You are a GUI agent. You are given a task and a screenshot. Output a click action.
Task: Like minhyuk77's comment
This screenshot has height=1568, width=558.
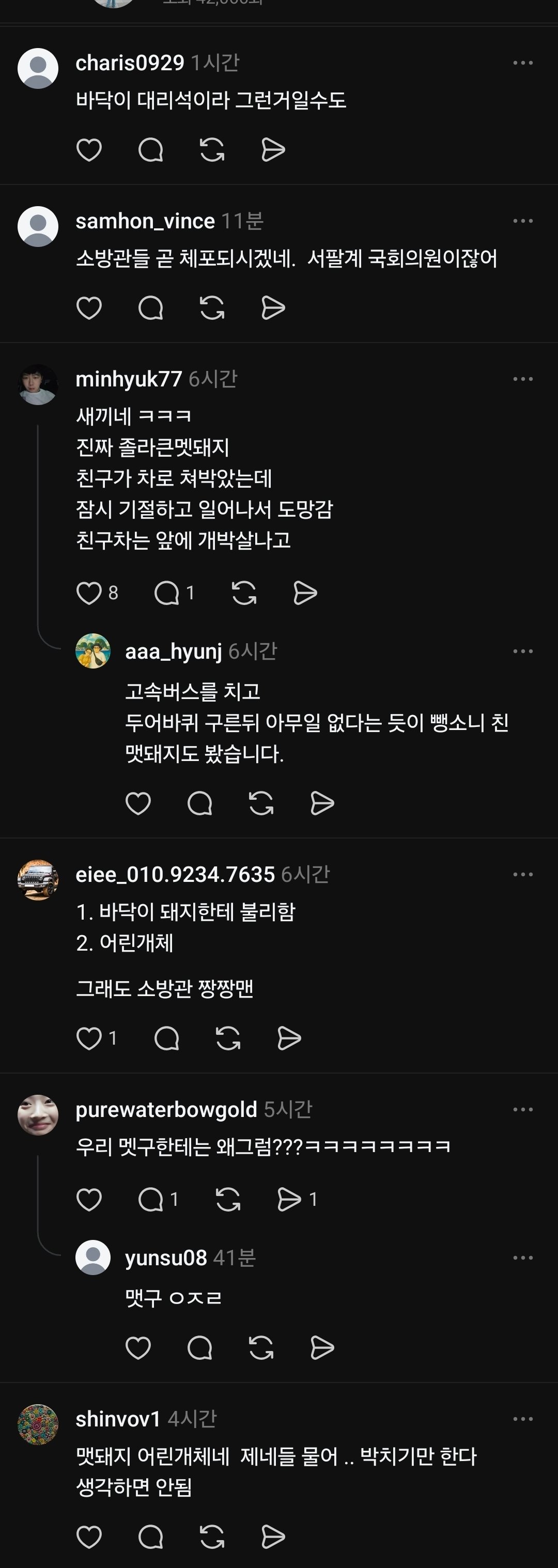(x=89, y=593)
